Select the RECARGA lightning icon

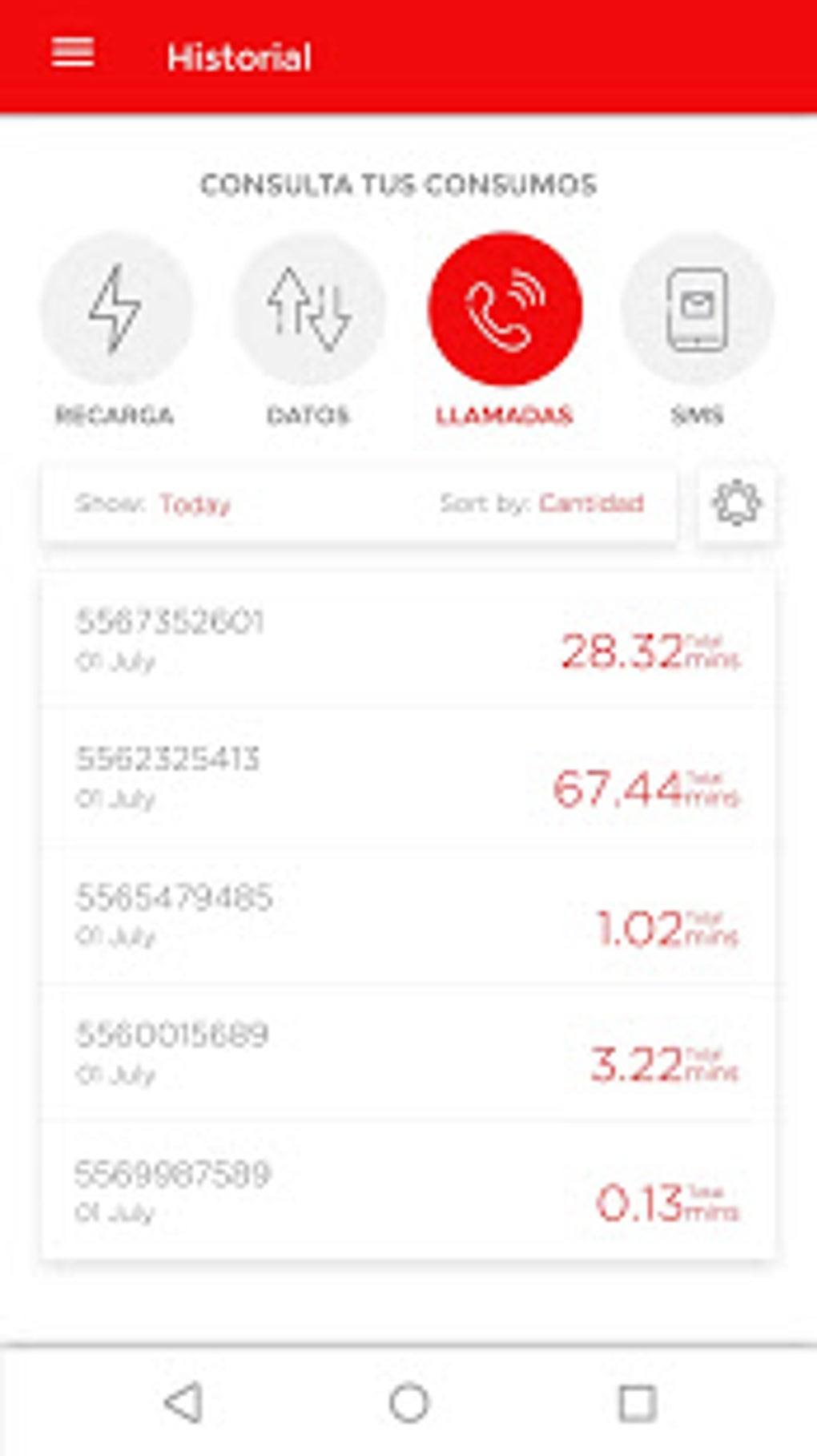pyautogui.click(x=115, y=309)
